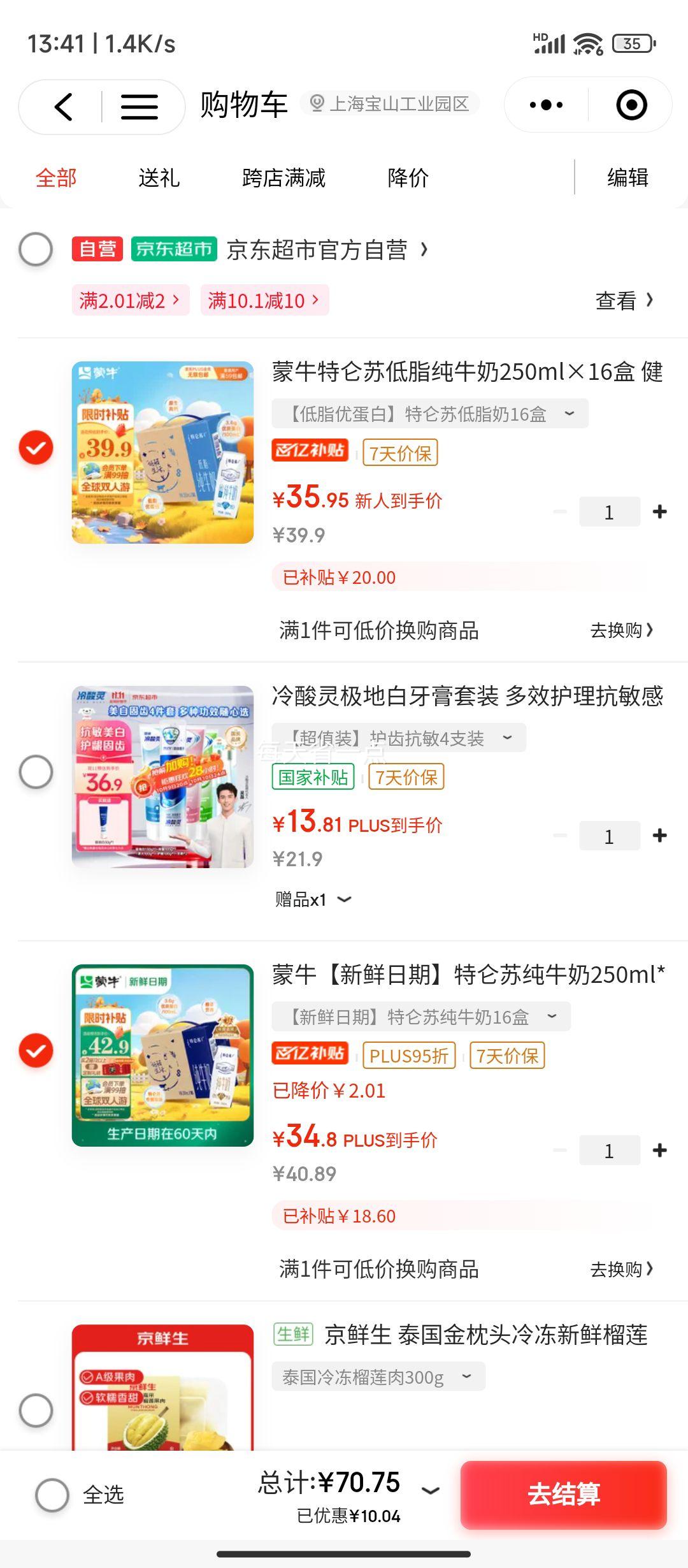This screenshot has width=688, height=1568.
Task: Tap 编辑 to edit the cart
Action: (x=627, y=177)
